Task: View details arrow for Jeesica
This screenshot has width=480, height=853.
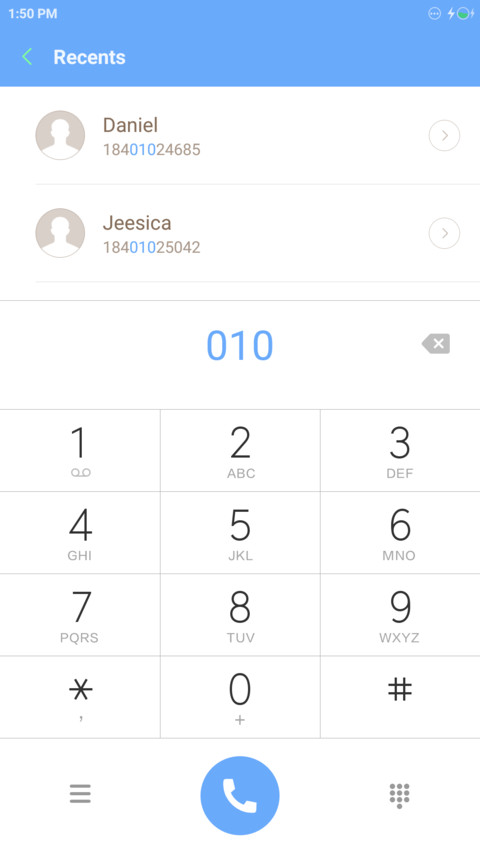Action: 444,233
